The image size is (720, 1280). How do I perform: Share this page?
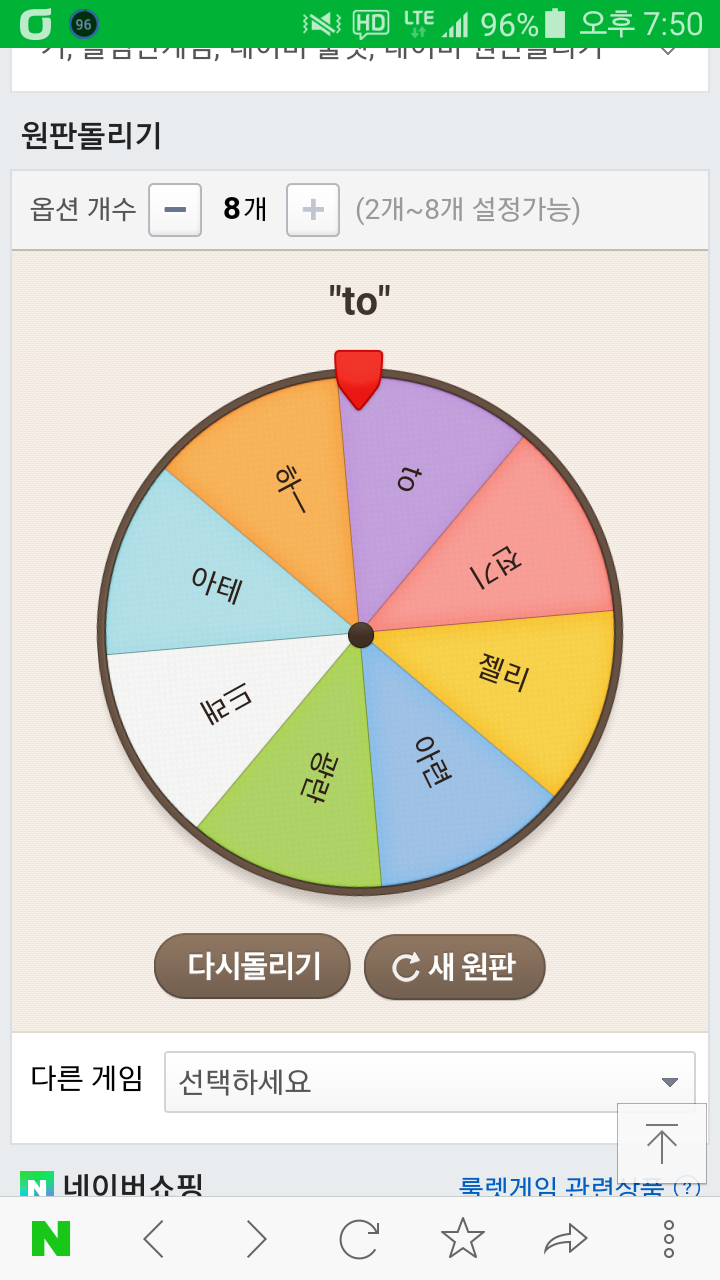566,1239
